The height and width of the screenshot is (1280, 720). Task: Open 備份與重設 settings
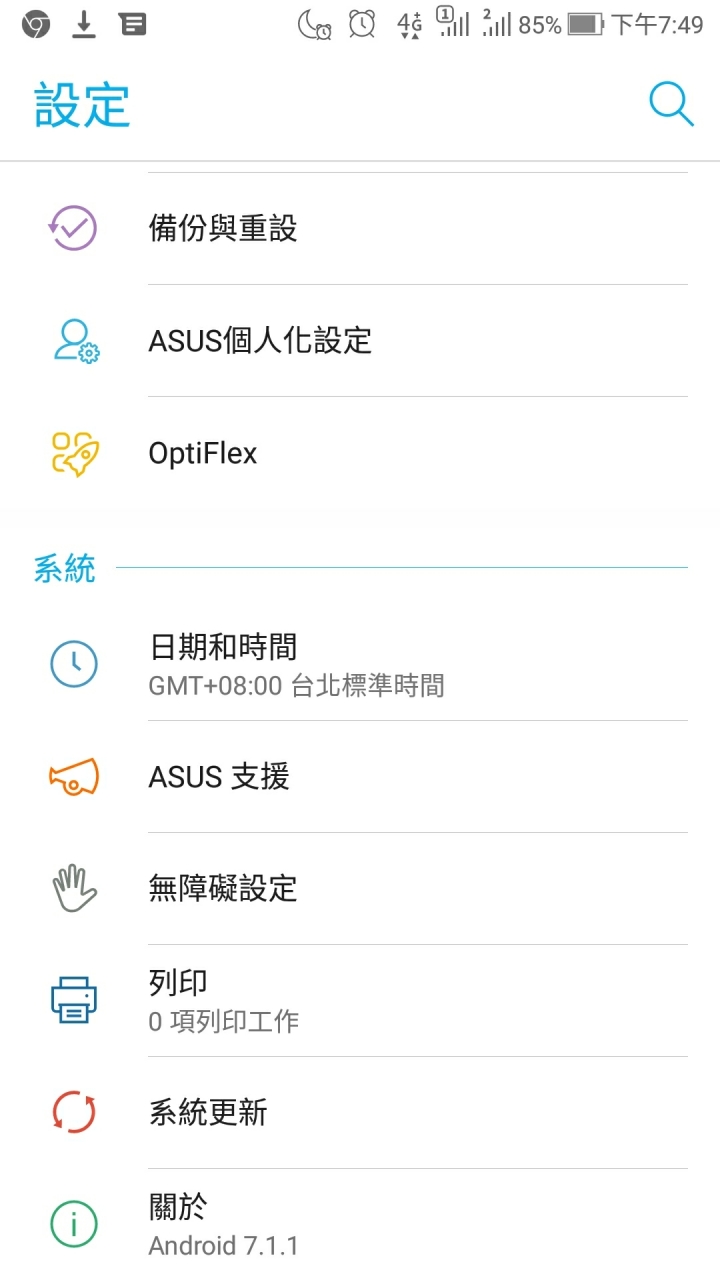click(360, 229)
